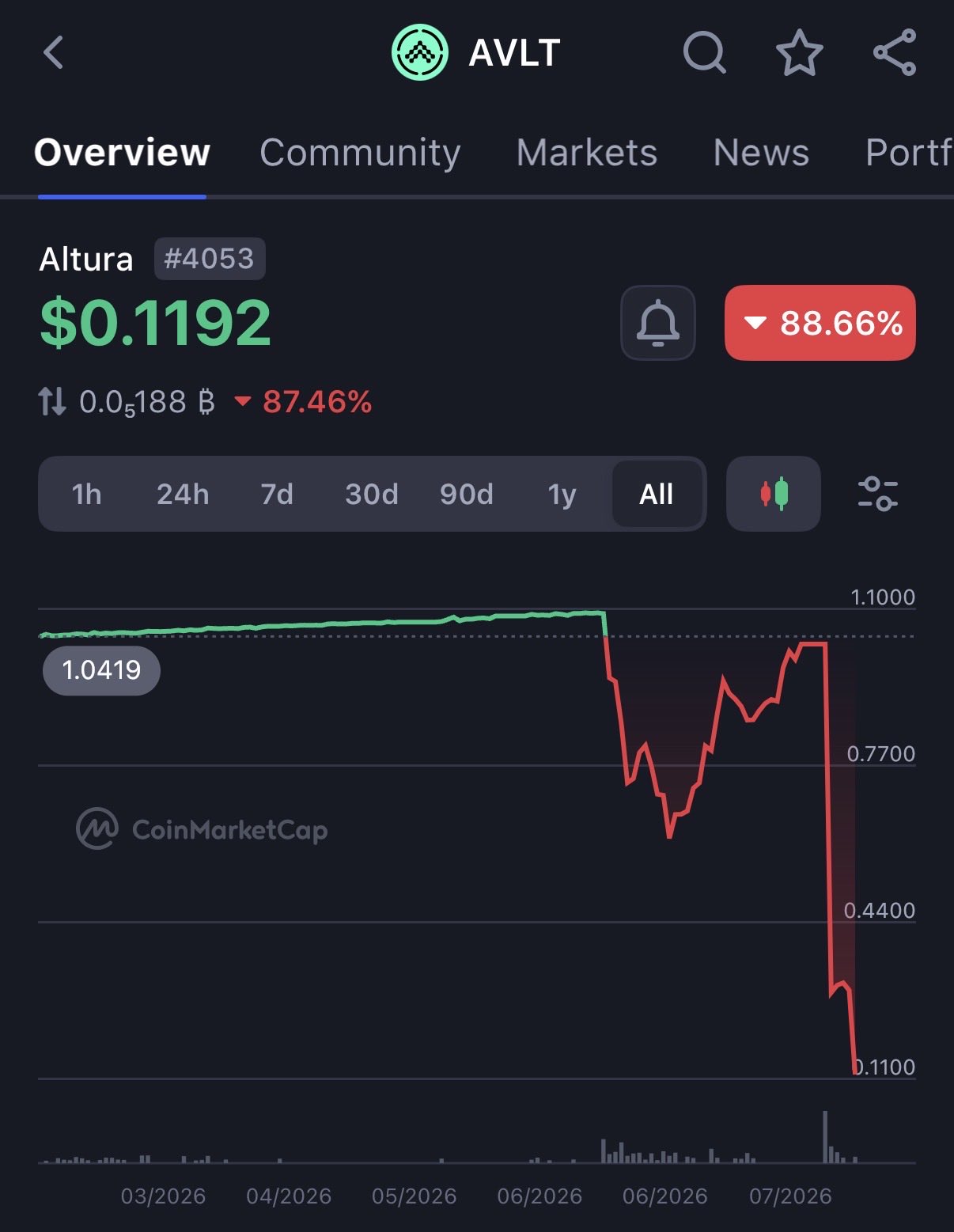Tap the Overview tab

pos(122,153)
